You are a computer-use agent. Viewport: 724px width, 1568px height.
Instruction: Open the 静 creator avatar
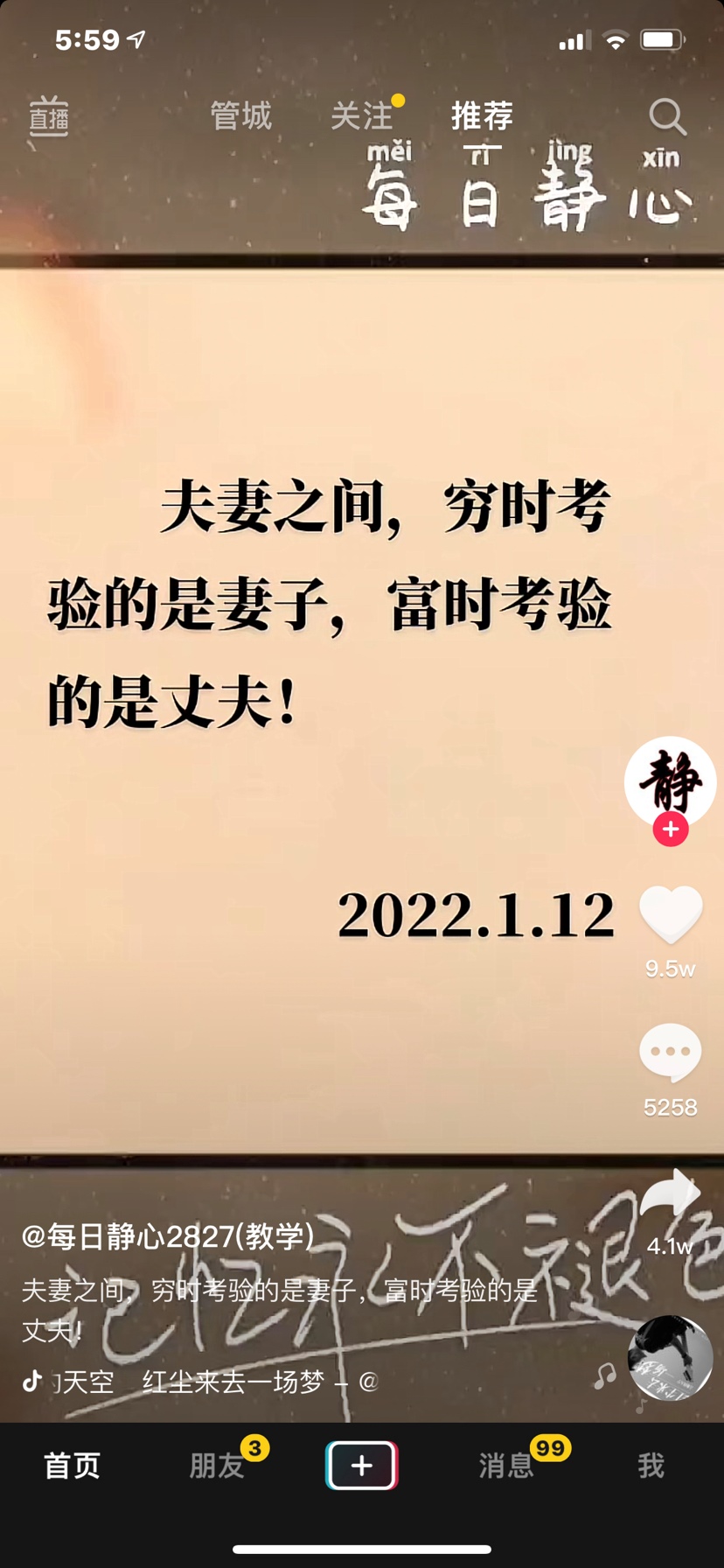670,780
